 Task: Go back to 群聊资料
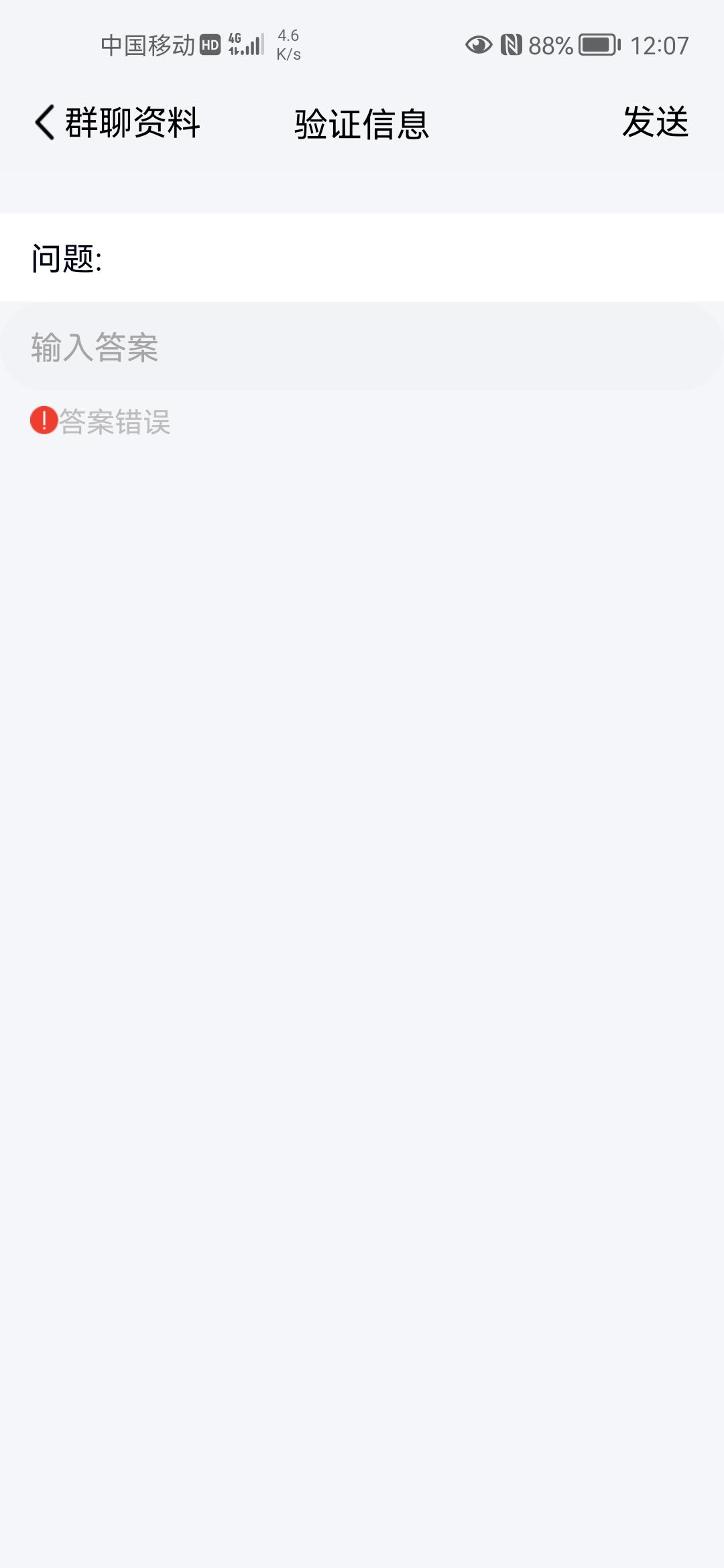coord(117,123)
